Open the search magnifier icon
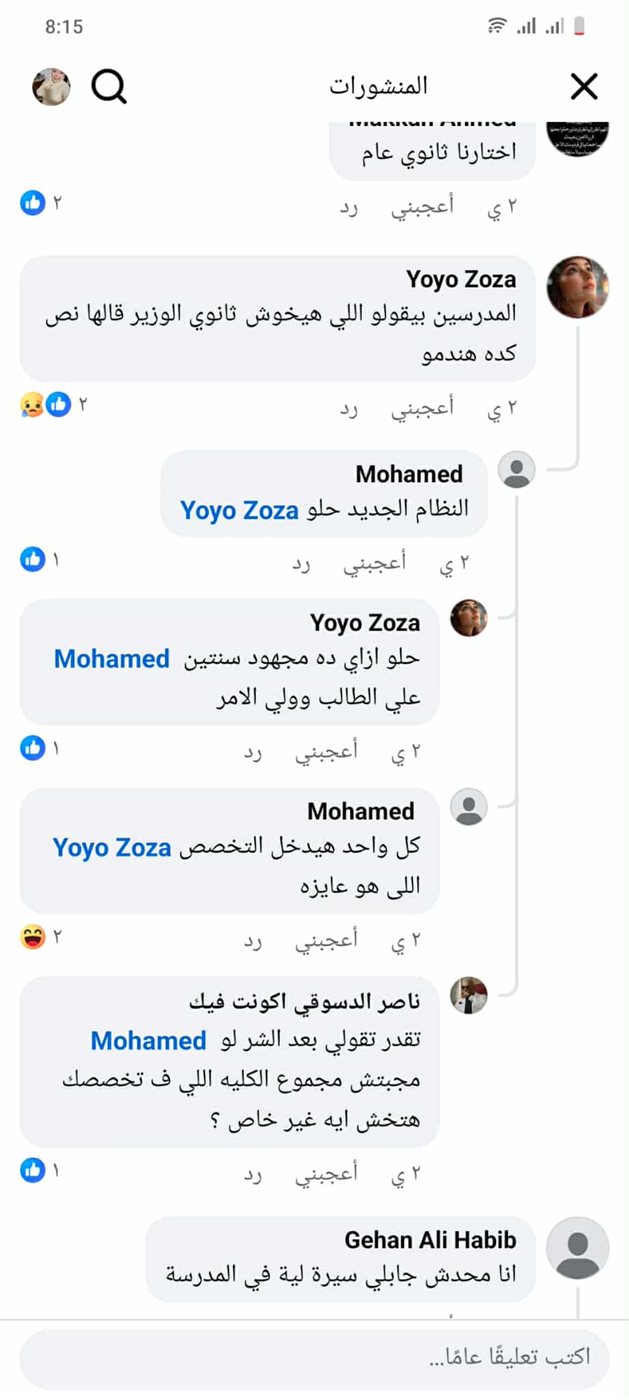Viewport: 629px width, 1400px height. tap(109, 87)
